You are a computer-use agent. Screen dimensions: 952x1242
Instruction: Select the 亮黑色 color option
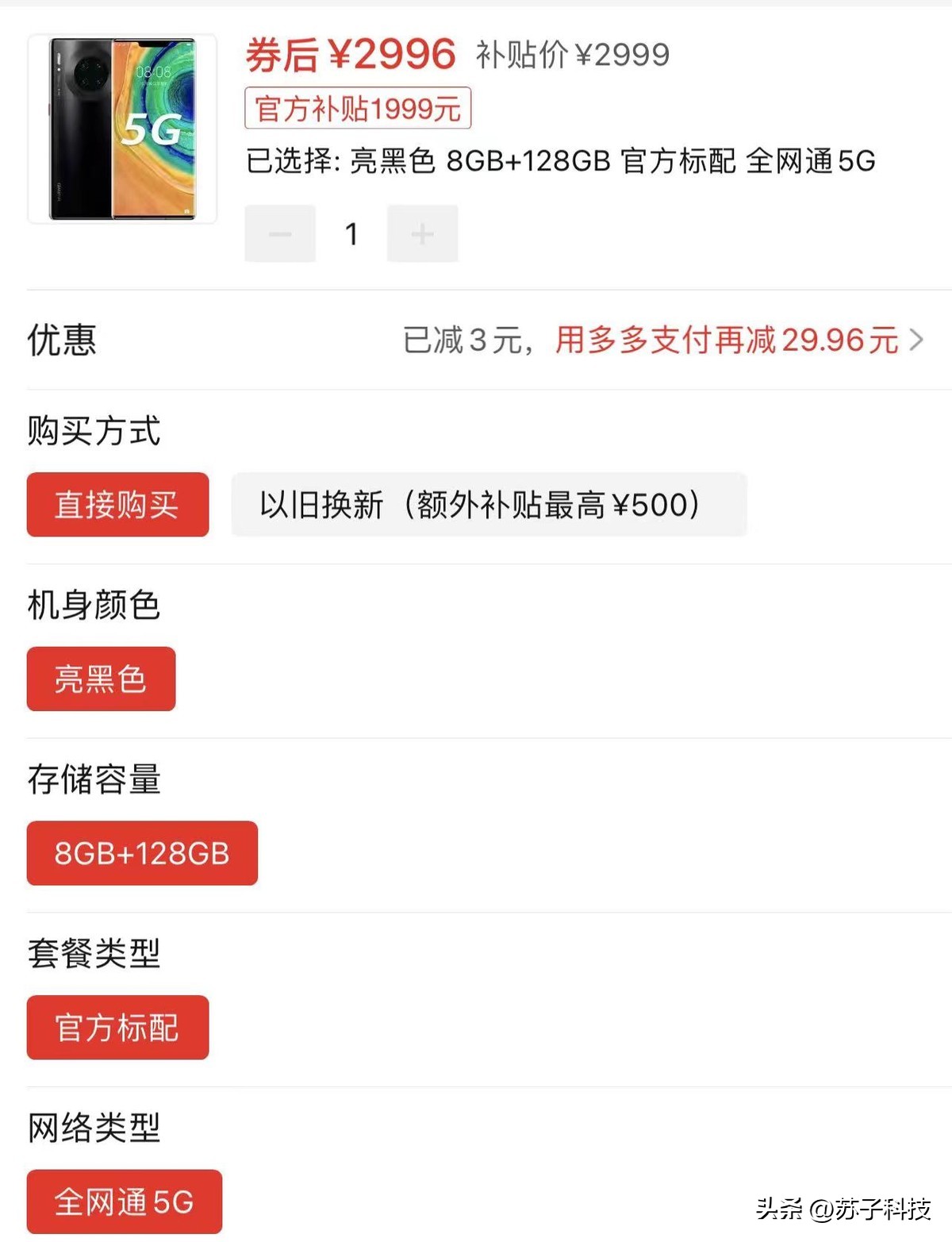pyautogui.click(x=101, y=679)
